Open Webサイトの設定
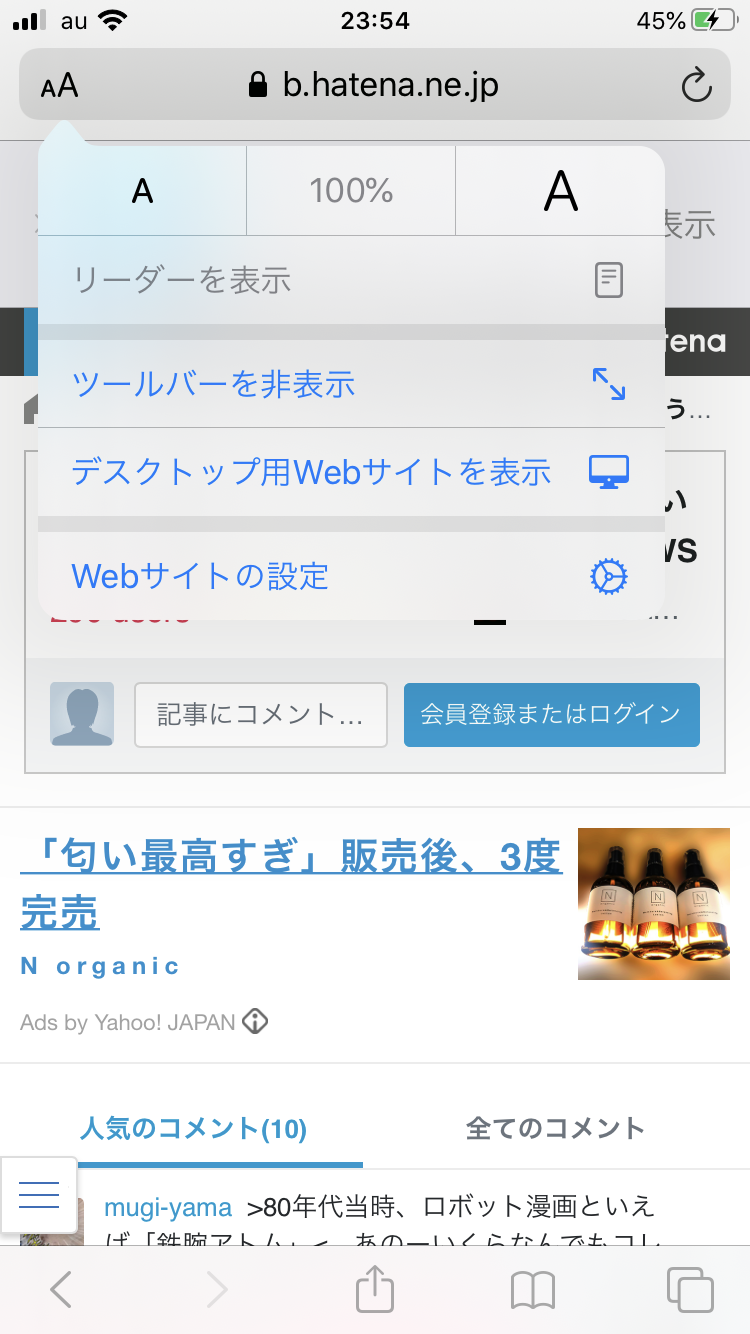 (x=350, y=576)
